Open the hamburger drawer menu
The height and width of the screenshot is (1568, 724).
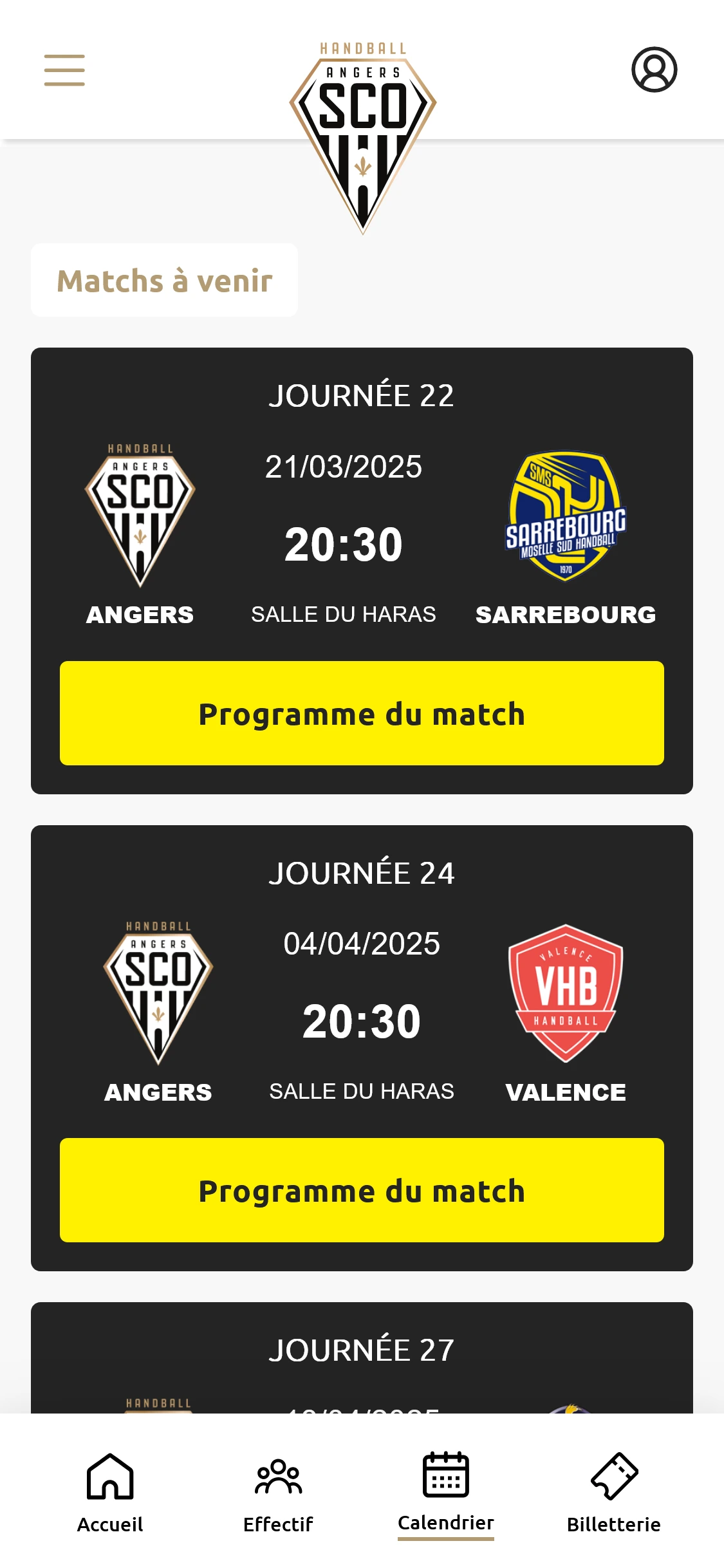coord(64,70)
